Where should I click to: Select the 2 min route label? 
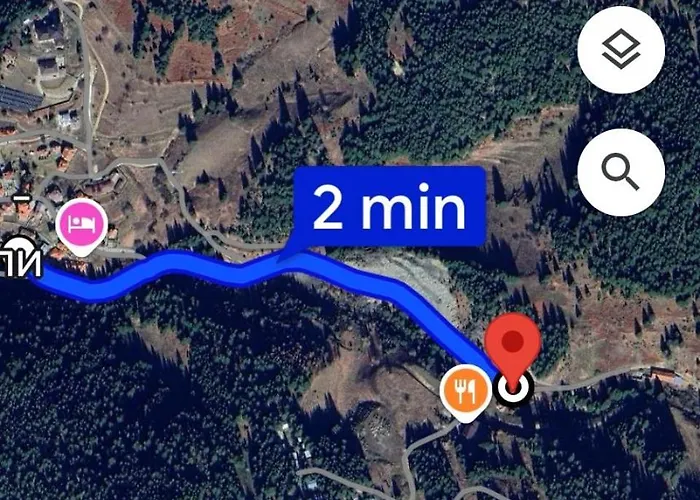pyautogui.click(x=390, y=208)
